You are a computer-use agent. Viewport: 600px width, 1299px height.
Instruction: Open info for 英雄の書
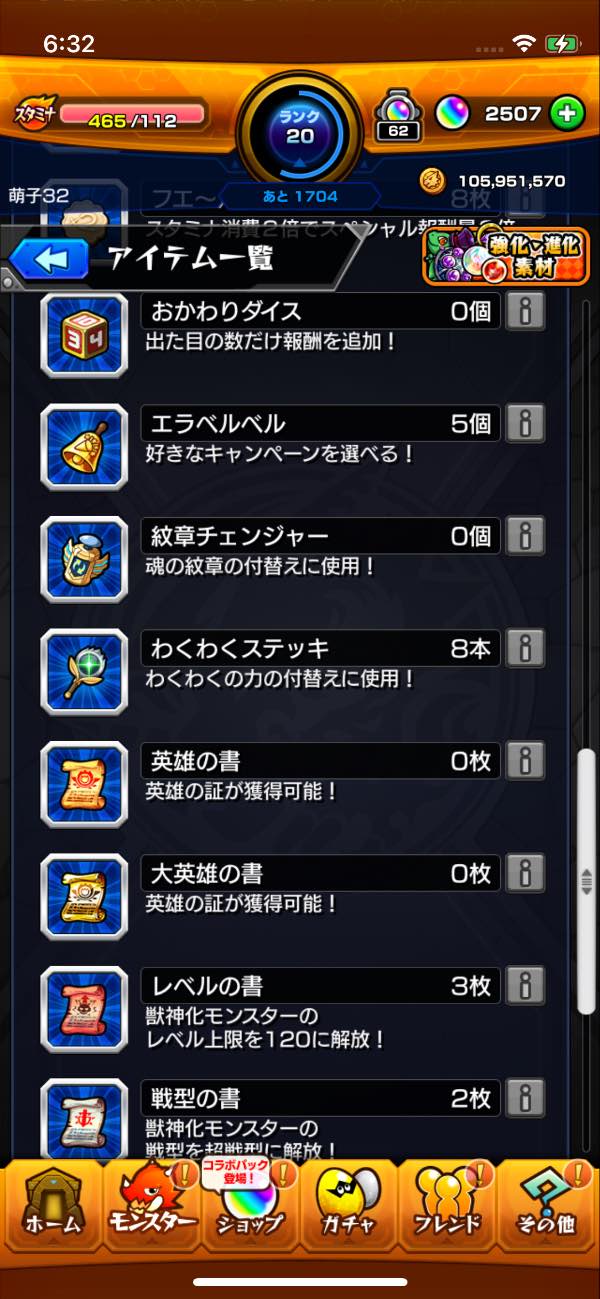click(x=525, y=760)
